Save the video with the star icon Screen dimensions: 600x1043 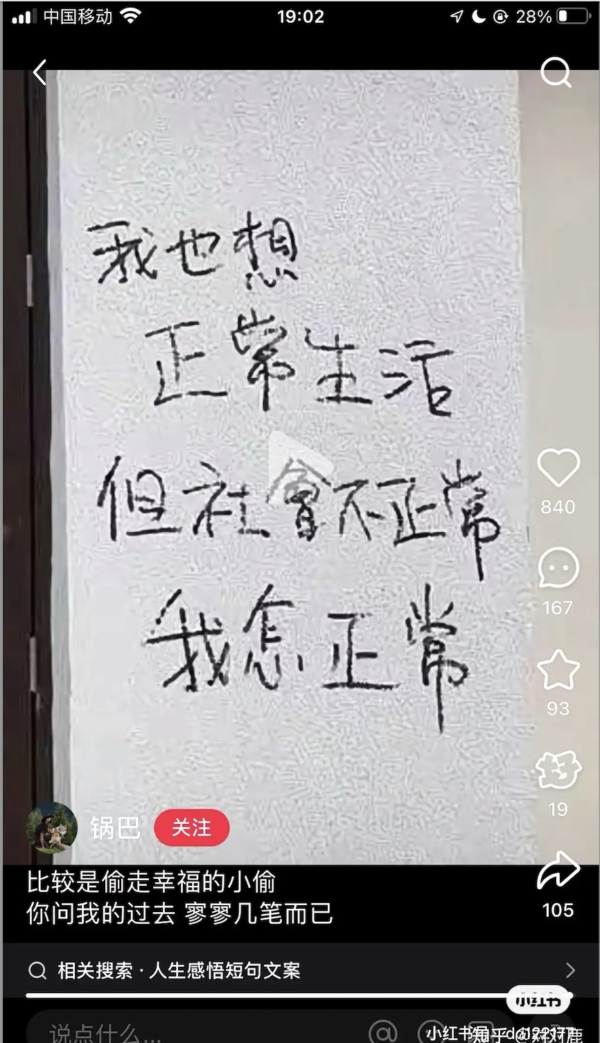[x=558, y=670]
